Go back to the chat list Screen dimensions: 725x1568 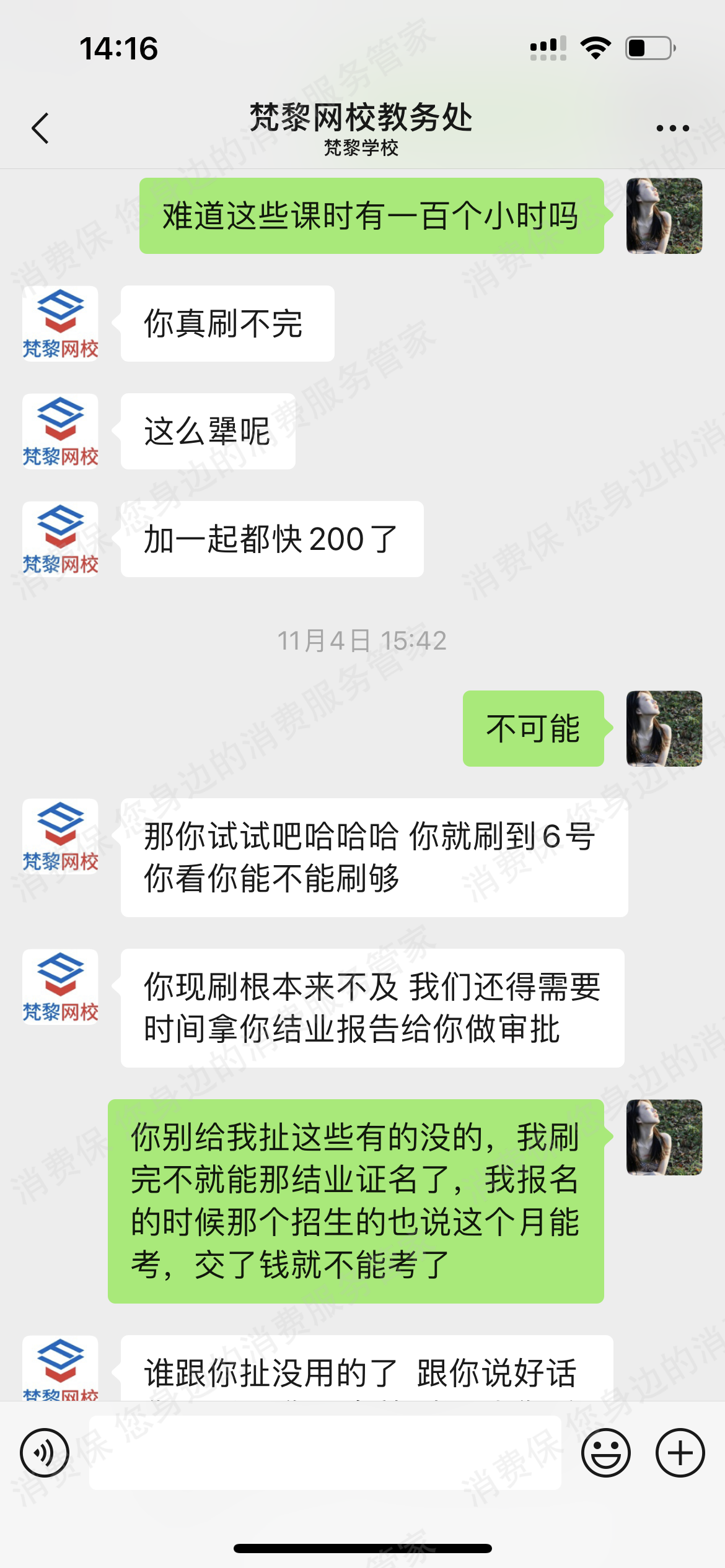40,128
